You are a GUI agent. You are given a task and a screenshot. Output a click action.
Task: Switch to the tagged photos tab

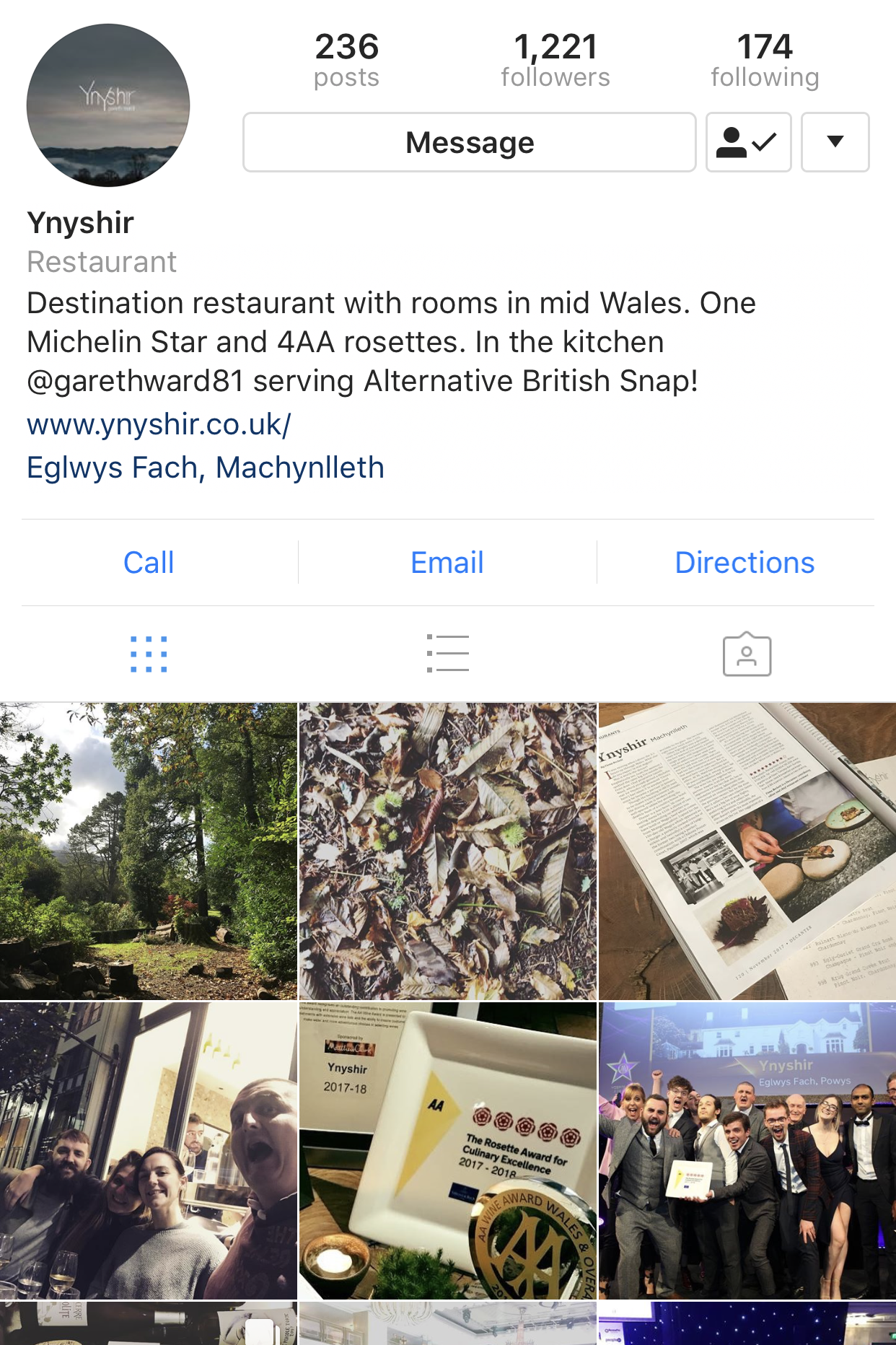[747, 654]
